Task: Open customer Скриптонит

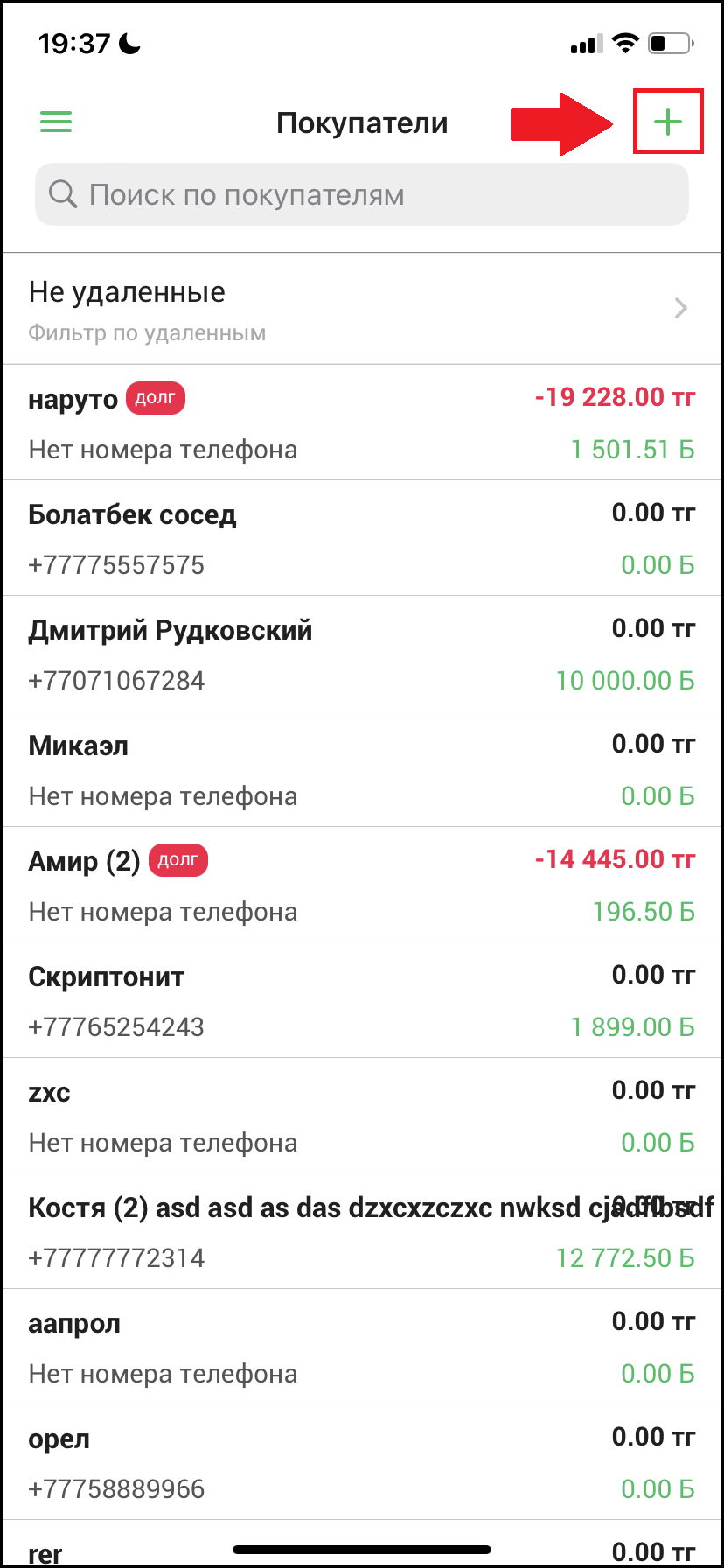Action: (362, 1000)
